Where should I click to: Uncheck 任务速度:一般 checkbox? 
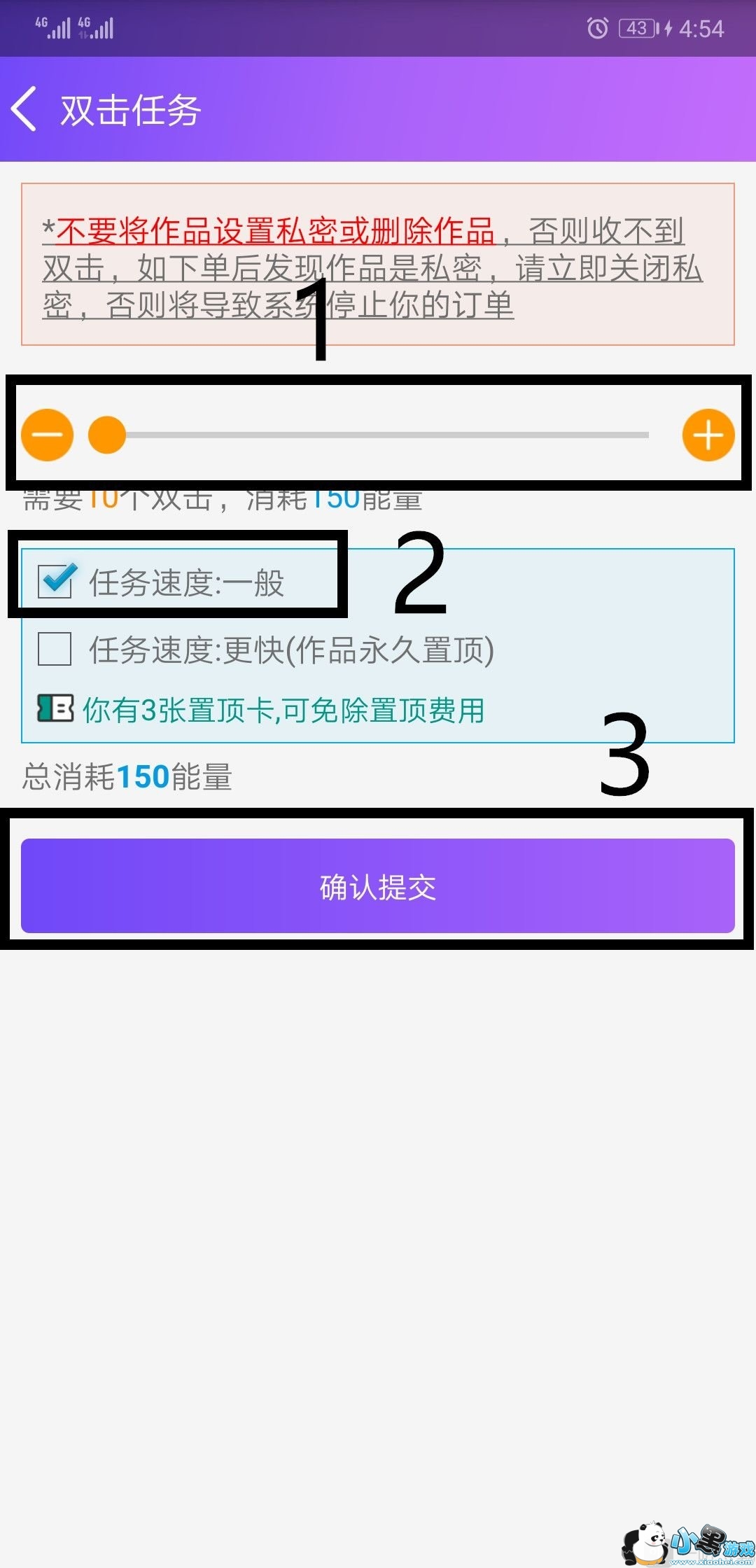coord(55,581)
